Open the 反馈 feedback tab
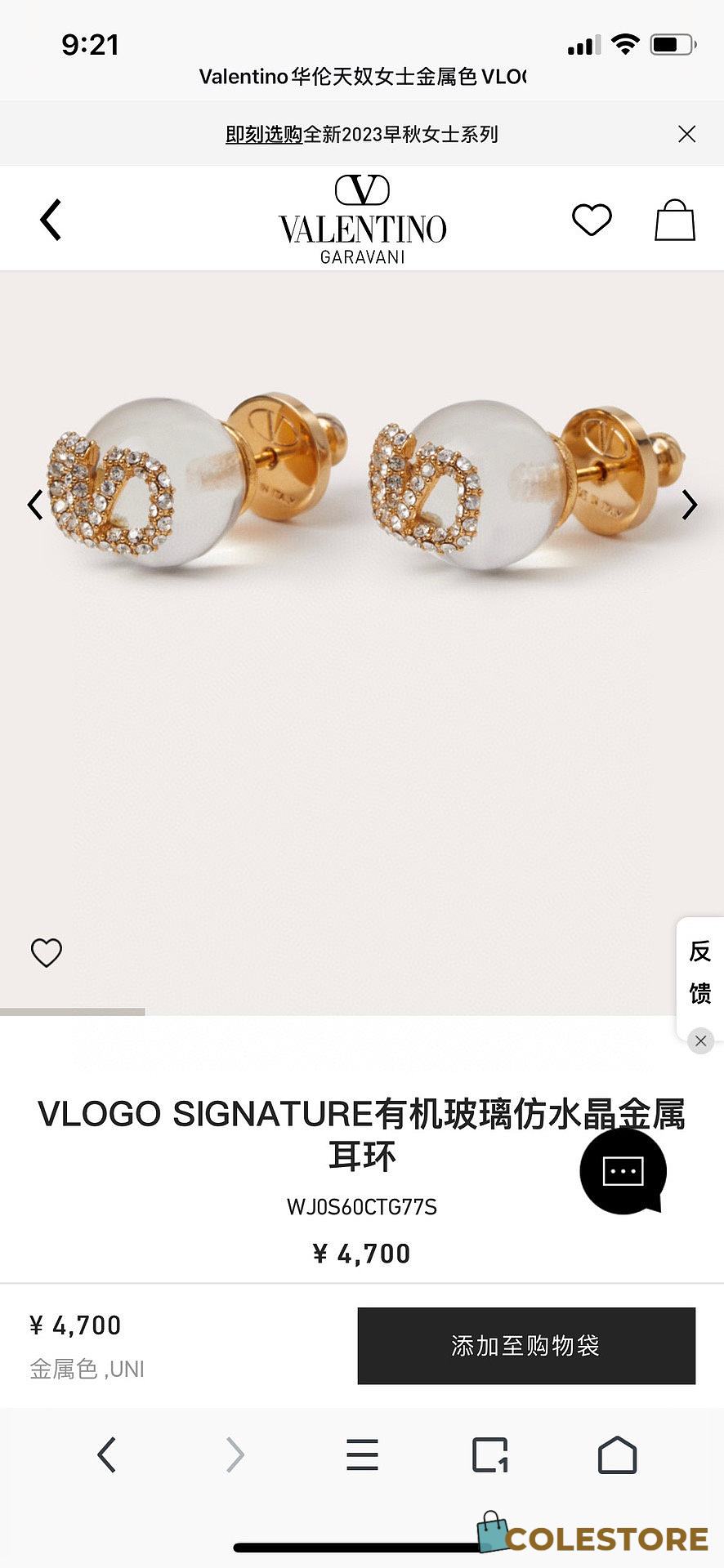Screen dimensions: 724x1568 [700, 973]
